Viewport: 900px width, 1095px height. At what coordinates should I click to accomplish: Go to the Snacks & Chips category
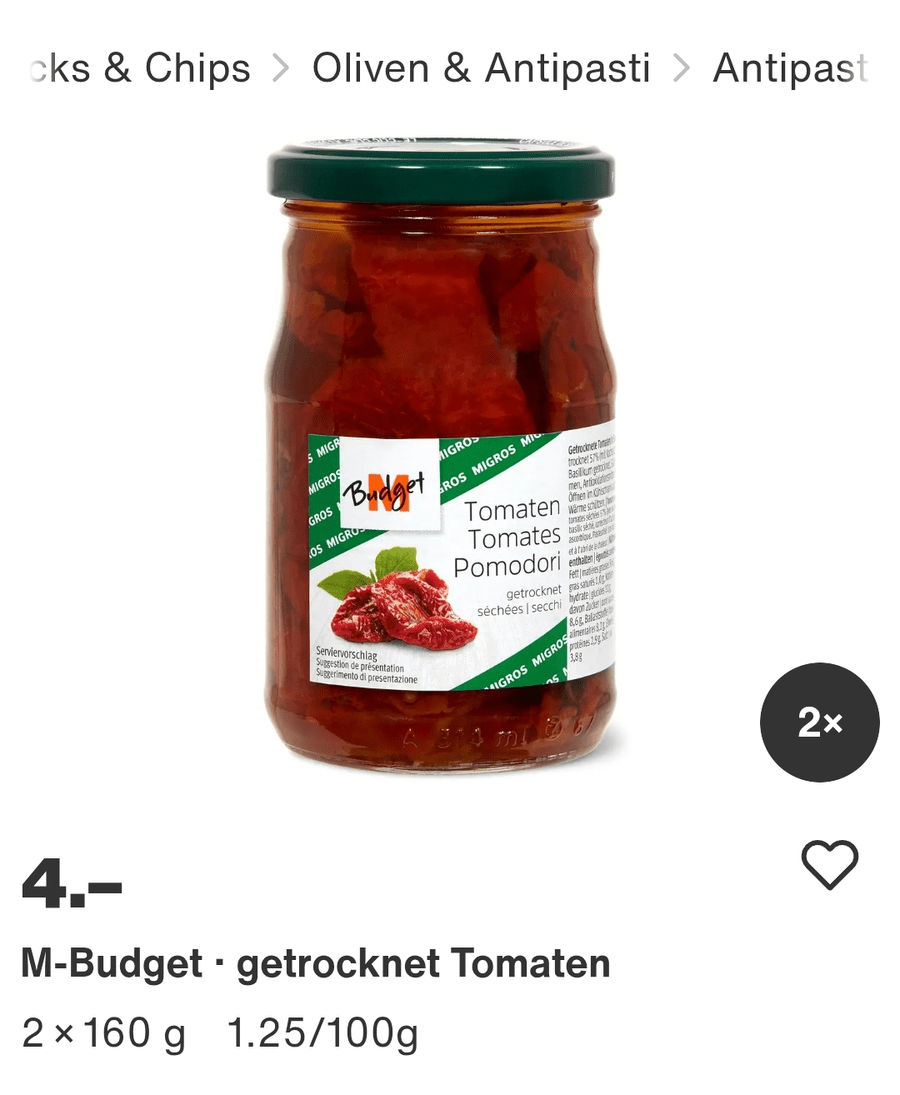coord(140,69)
